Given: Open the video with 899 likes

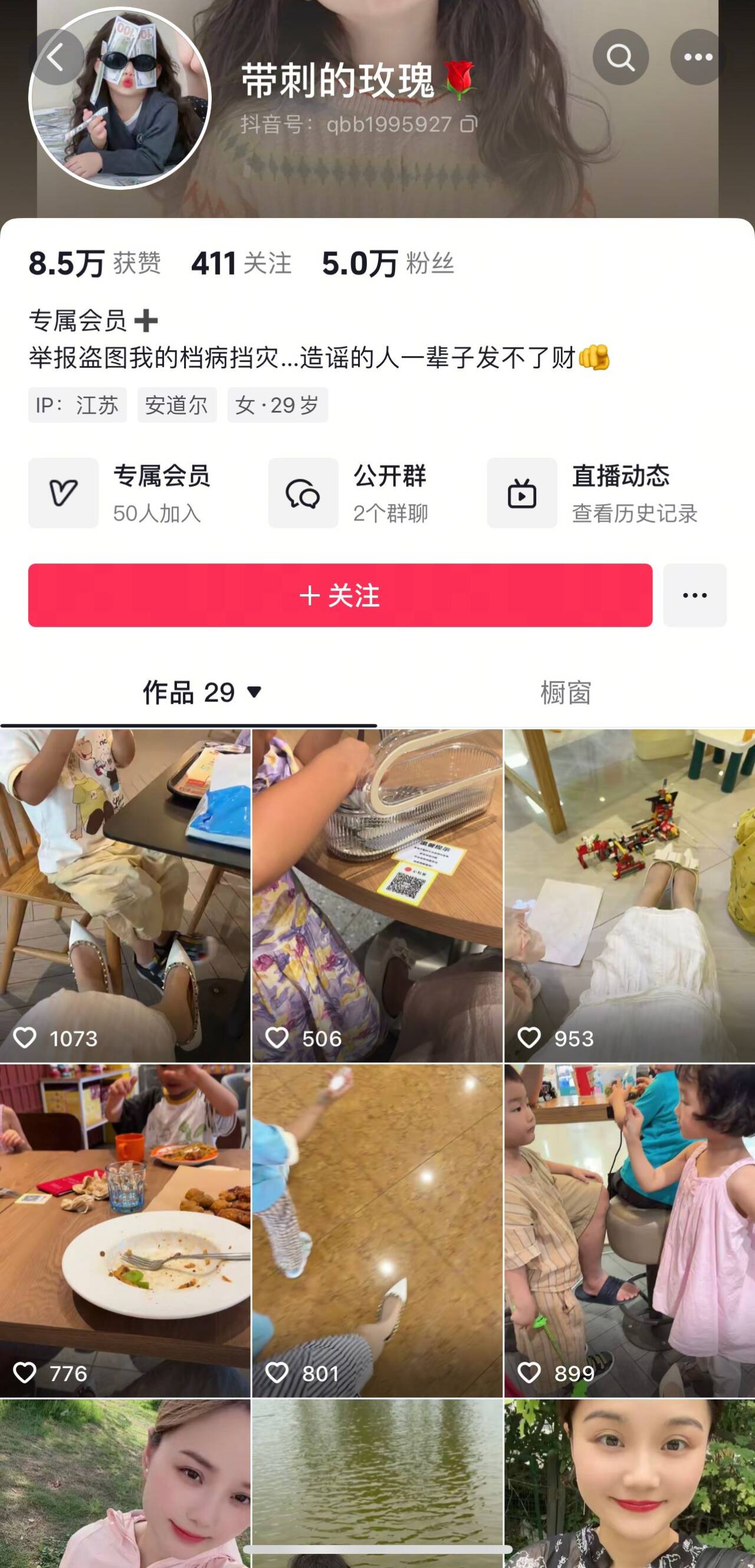Looking at the screenshot, I should tap(629, 1230).
